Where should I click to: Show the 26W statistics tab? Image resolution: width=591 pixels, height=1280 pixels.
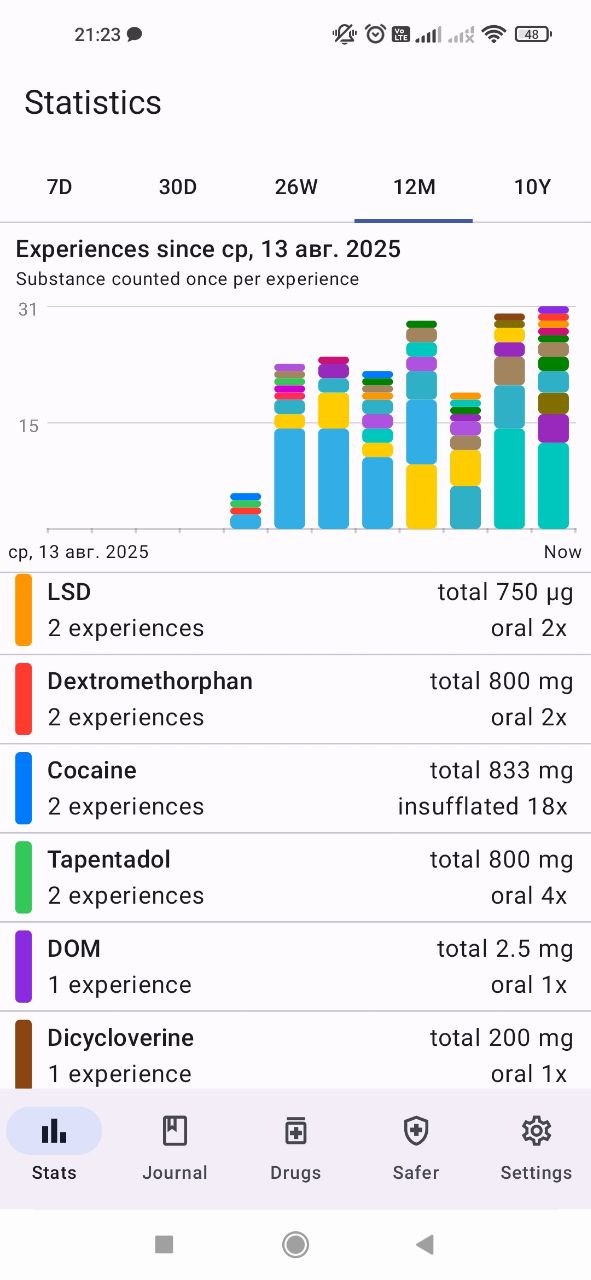click(296, 187)
